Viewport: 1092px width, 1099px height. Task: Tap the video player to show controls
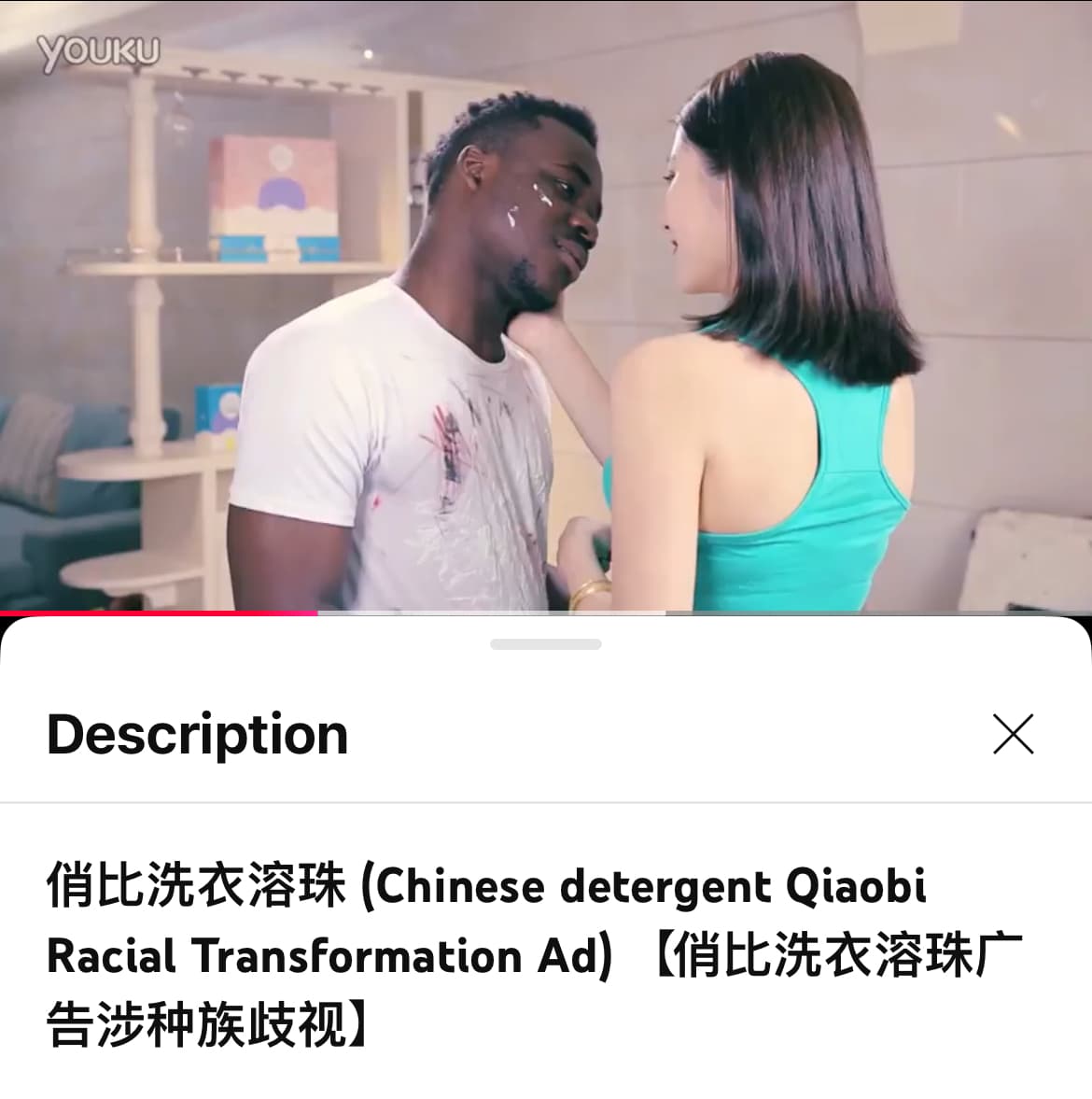[546, 308]
